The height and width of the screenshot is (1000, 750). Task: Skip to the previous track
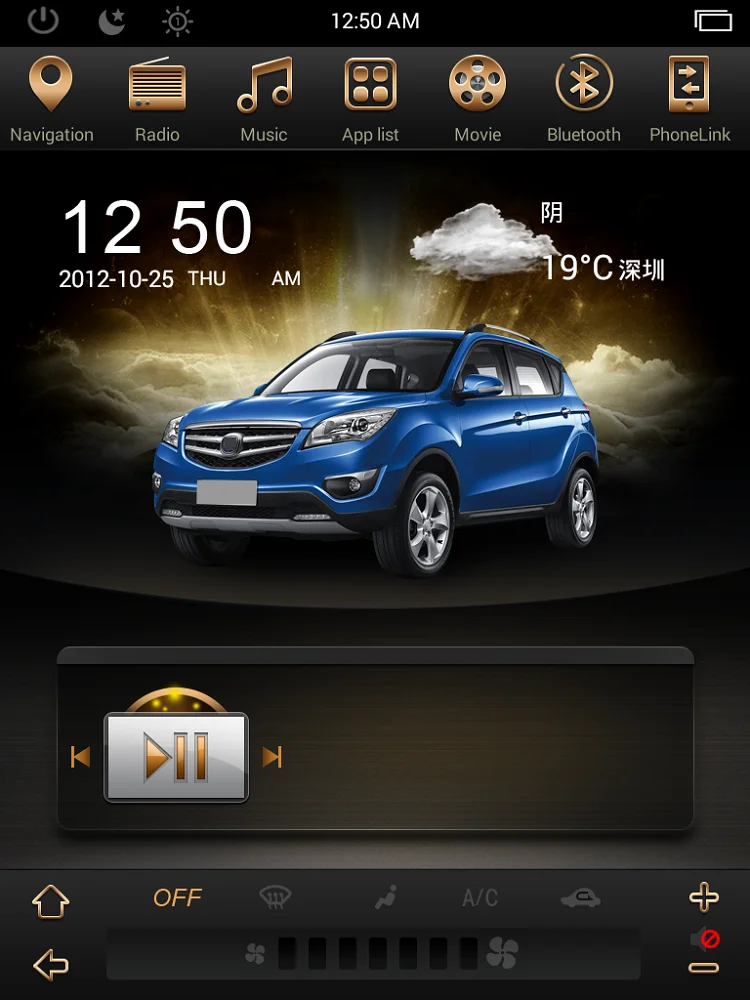pos(80,757)
